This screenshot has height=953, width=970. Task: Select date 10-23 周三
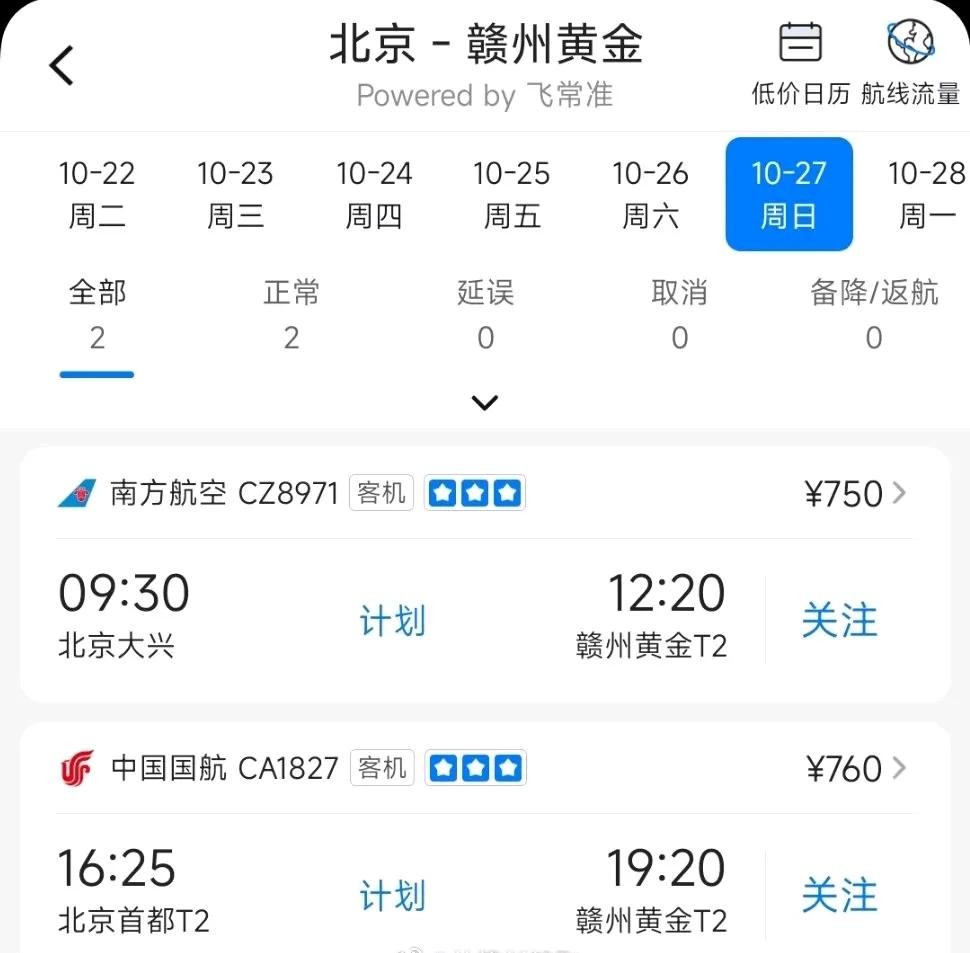(x=235, y=194)
